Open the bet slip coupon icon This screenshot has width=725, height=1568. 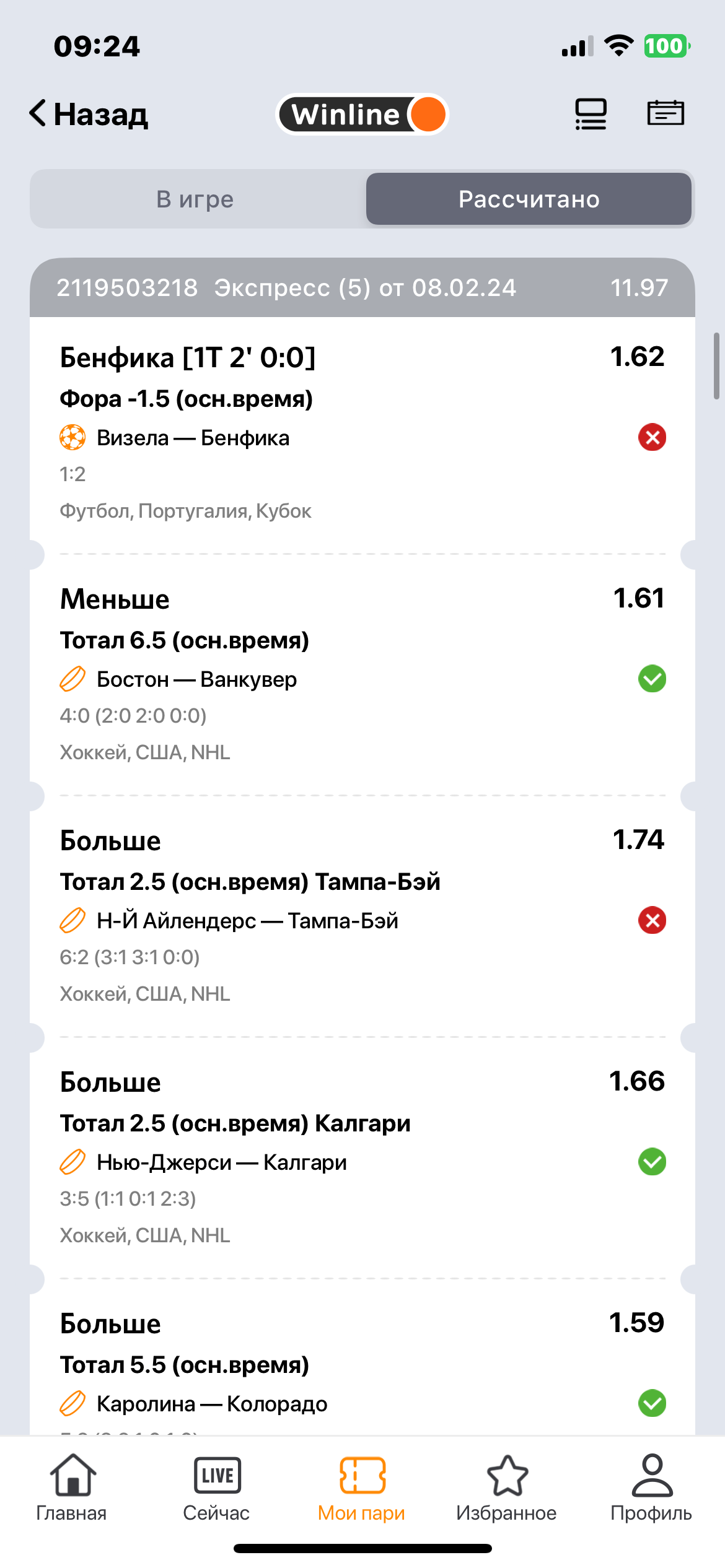click(x=666, y=113)
